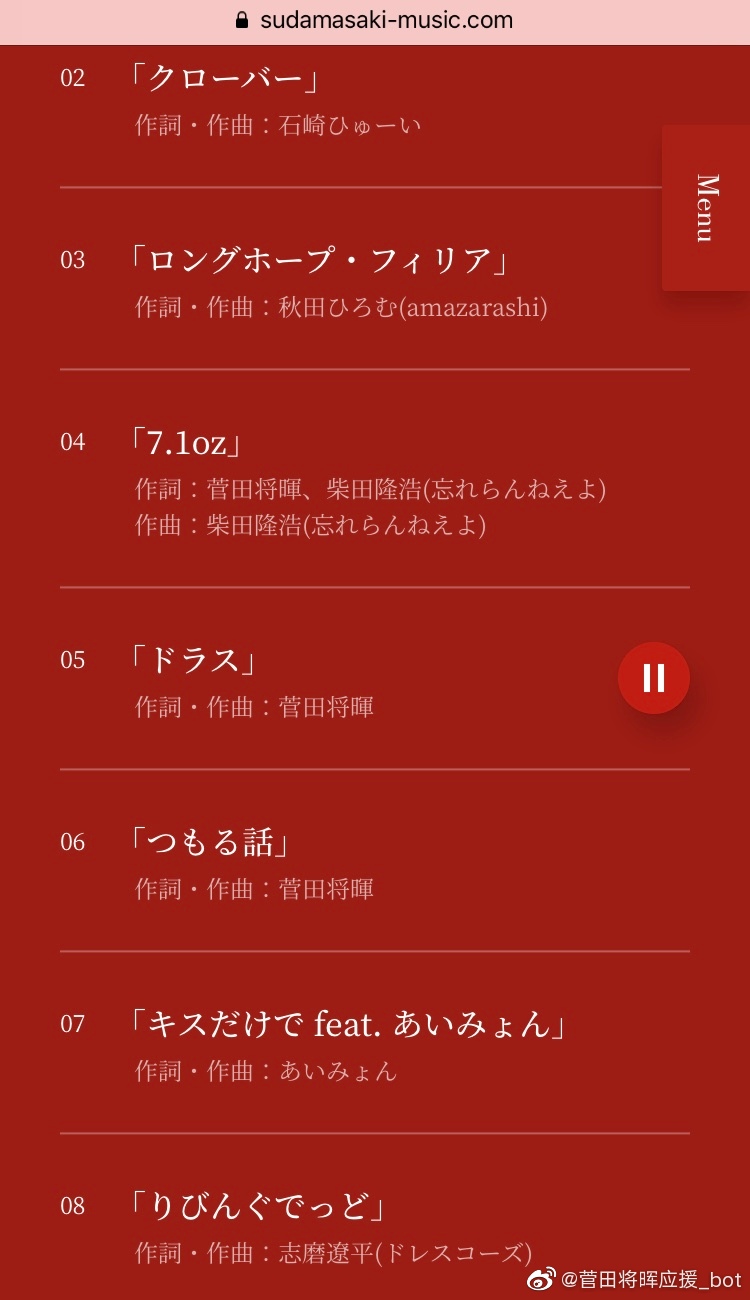
Task: Pause the music playback
Action: point(653,678)
